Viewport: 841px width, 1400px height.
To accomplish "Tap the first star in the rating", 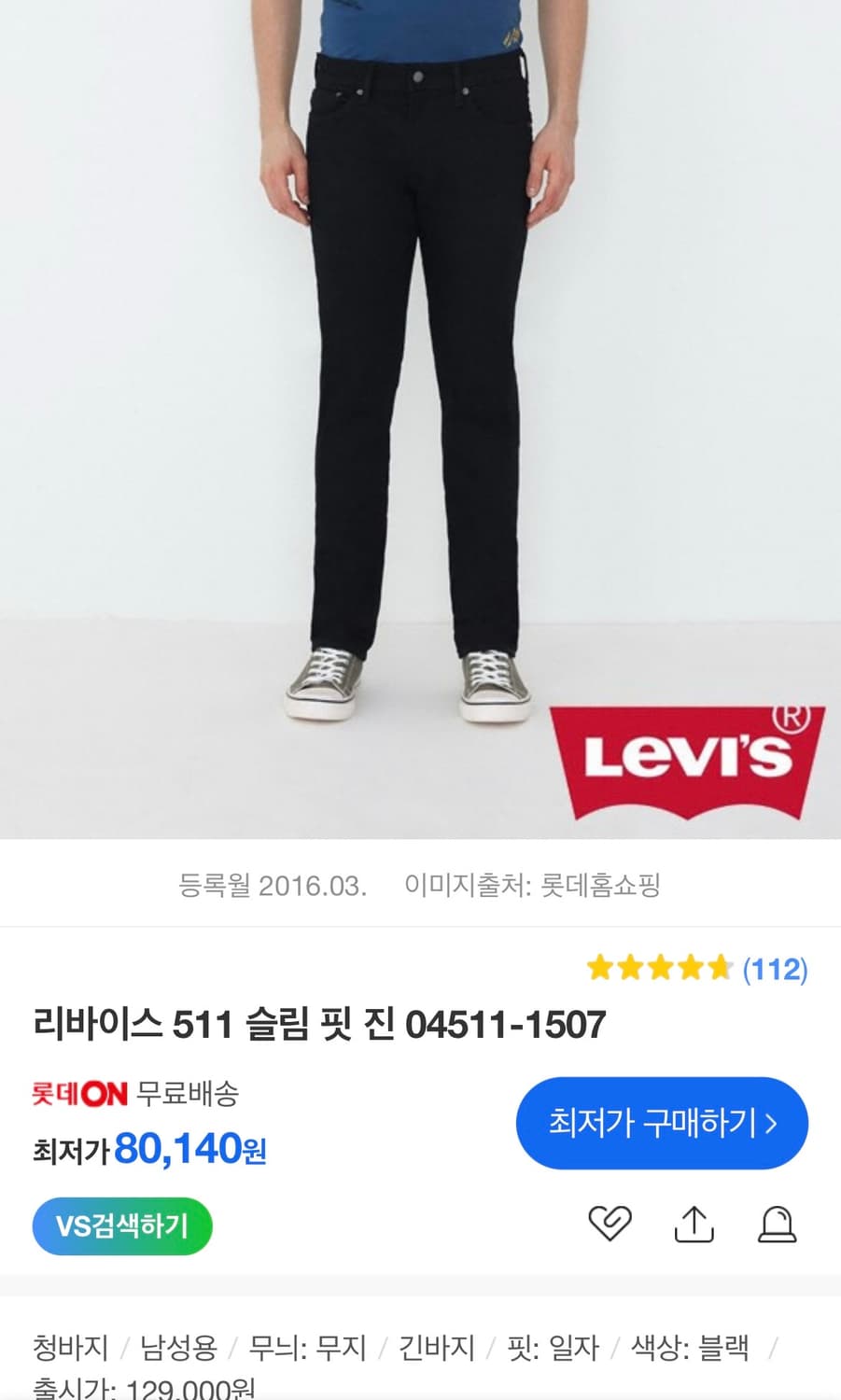I will click(602, 971).
